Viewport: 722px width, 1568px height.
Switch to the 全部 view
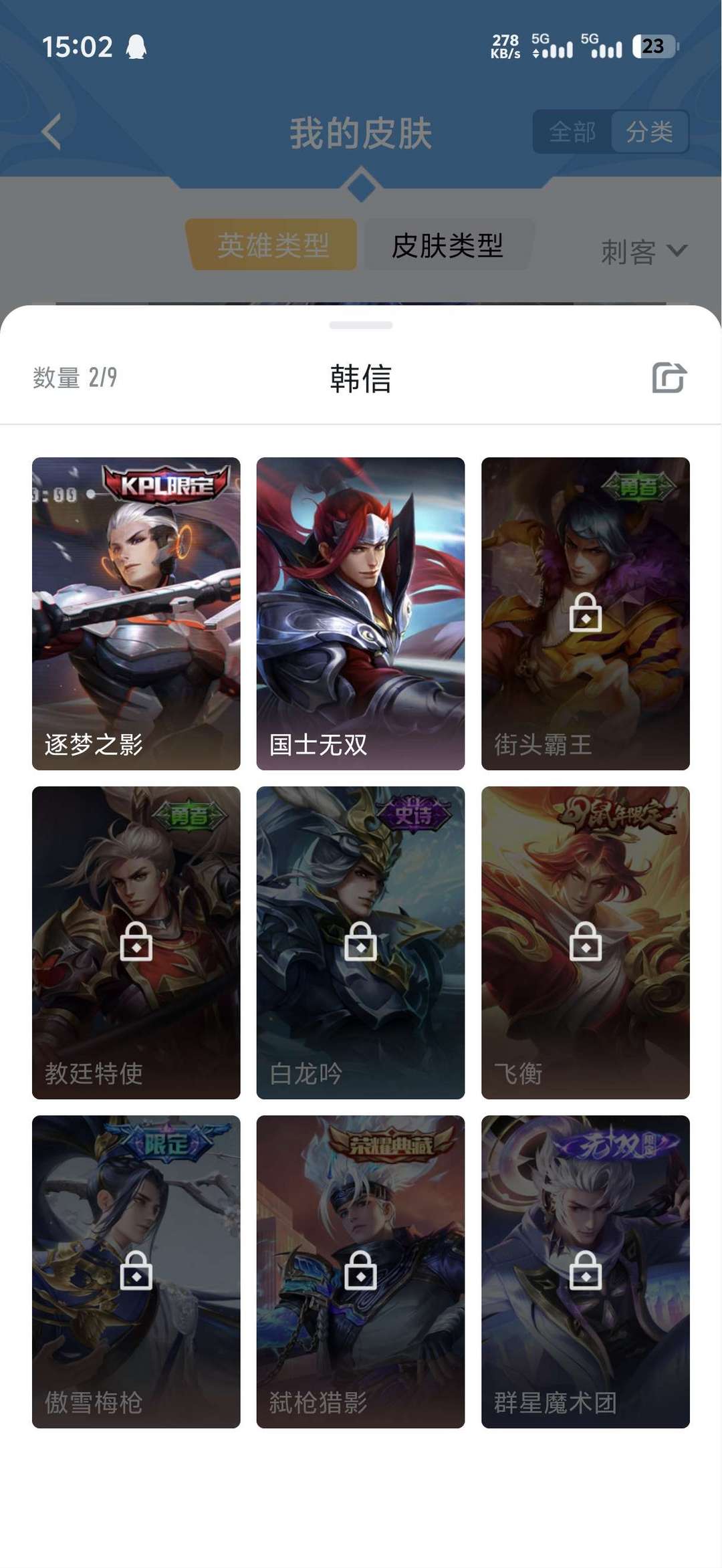pyautogui.click(x=572, y=132)
